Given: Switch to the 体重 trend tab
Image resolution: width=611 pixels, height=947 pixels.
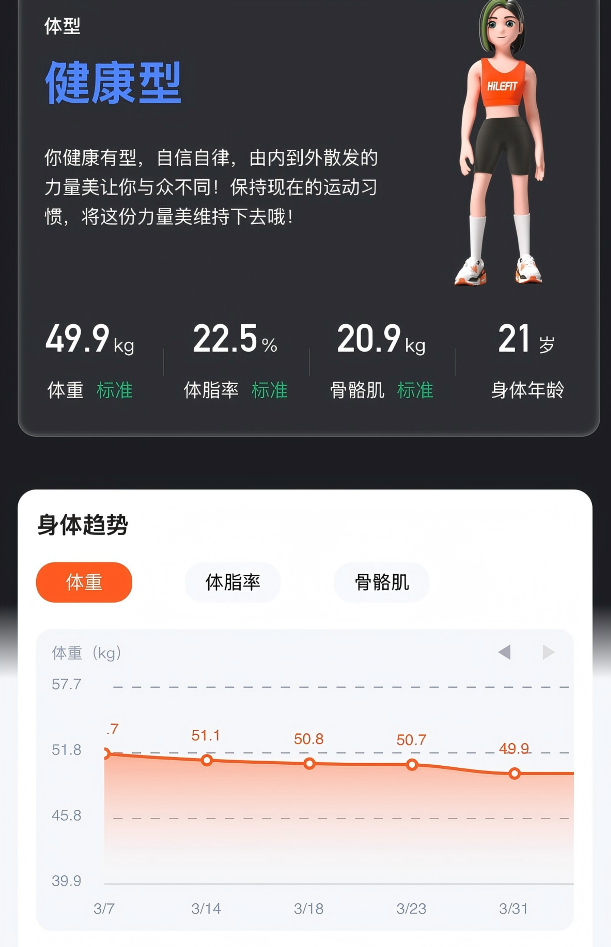Looking at the screenshot, I should (84, 582).
